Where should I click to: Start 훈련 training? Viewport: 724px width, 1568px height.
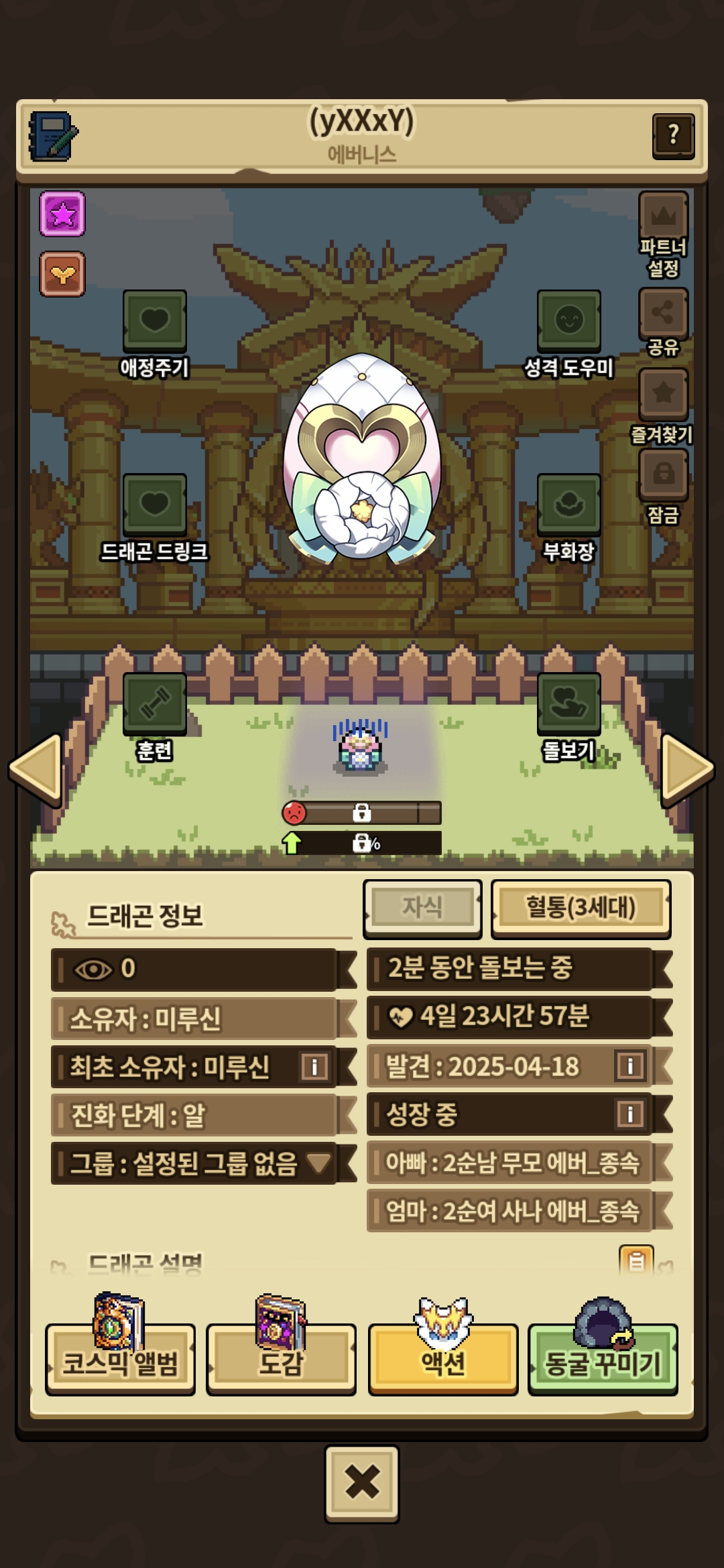[154, 717]
